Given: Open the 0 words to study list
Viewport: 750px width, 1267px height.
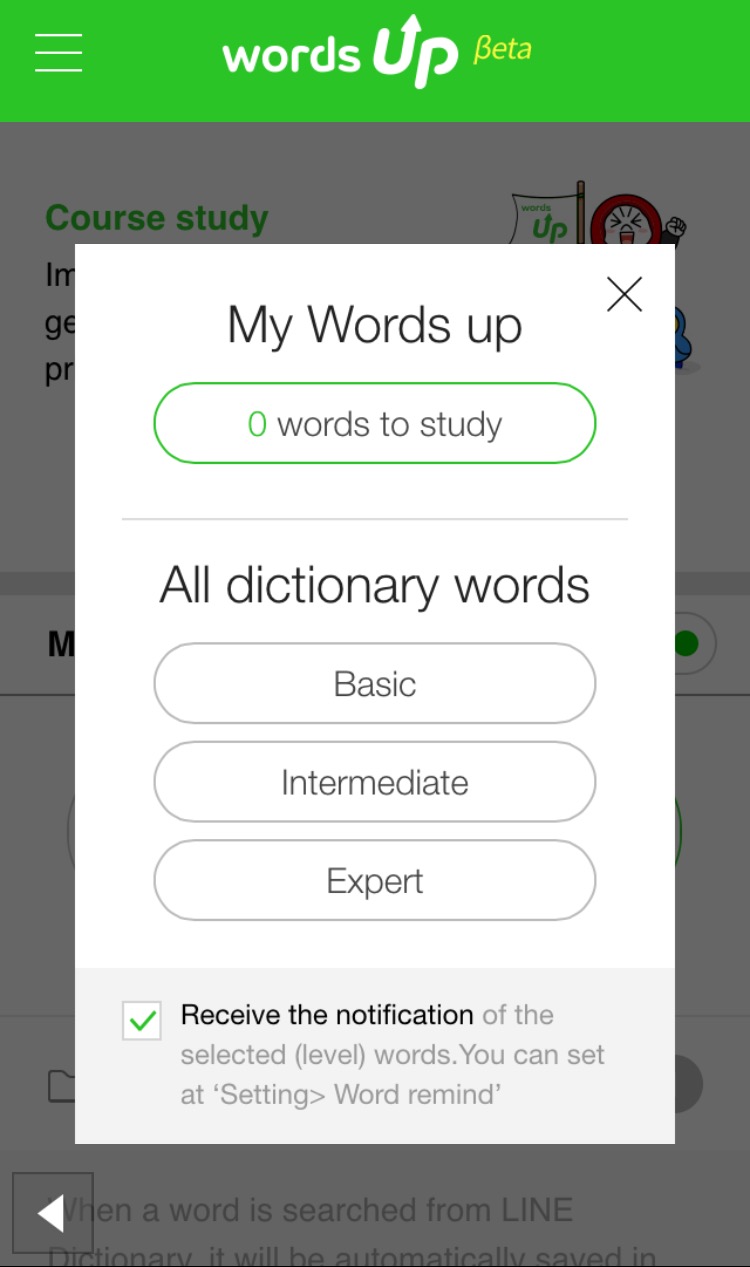Looking at the screenshot, I should click(375, 424).
